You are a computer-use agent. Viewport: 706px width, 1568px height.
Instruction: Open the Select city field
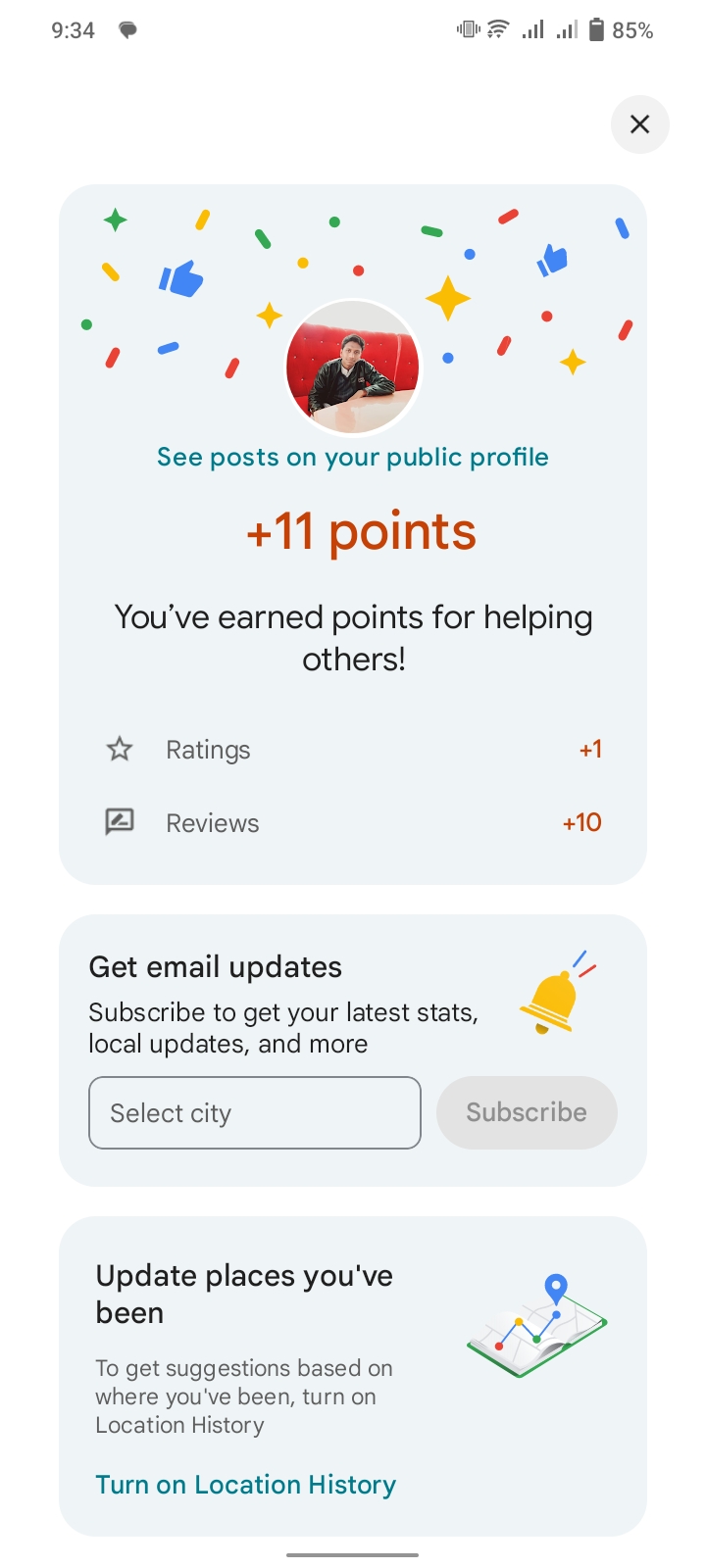point(255,1113)
